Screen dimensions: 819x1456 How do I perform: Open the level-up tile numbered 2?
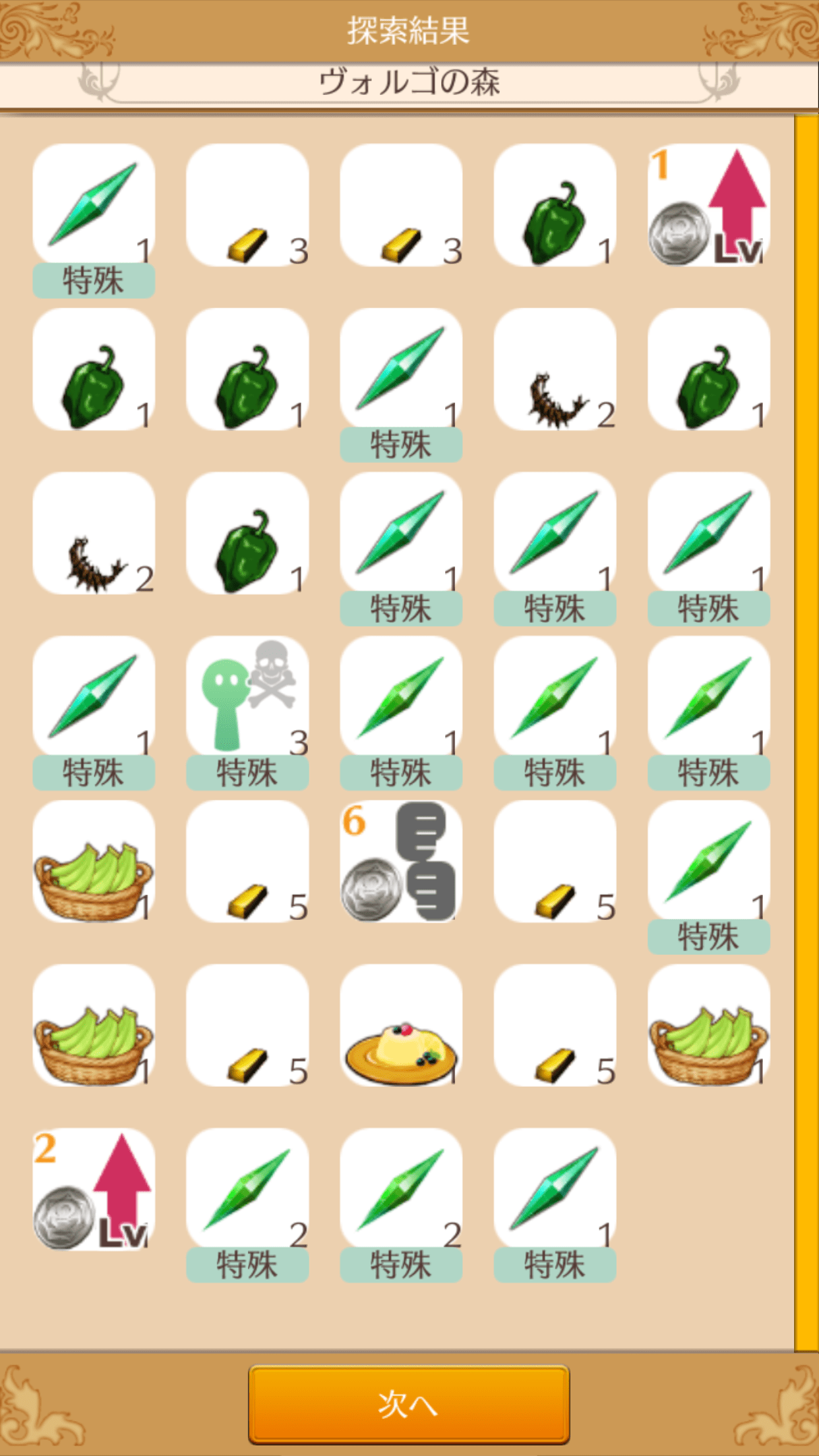(x=94, y=1190)
